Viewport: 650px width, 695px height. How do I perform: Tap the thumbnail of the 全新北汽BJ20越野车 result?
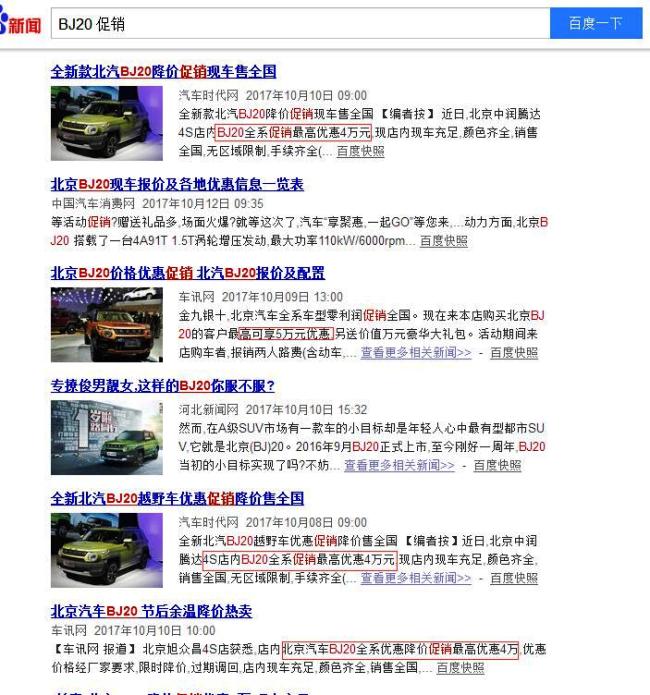(106, 550)
